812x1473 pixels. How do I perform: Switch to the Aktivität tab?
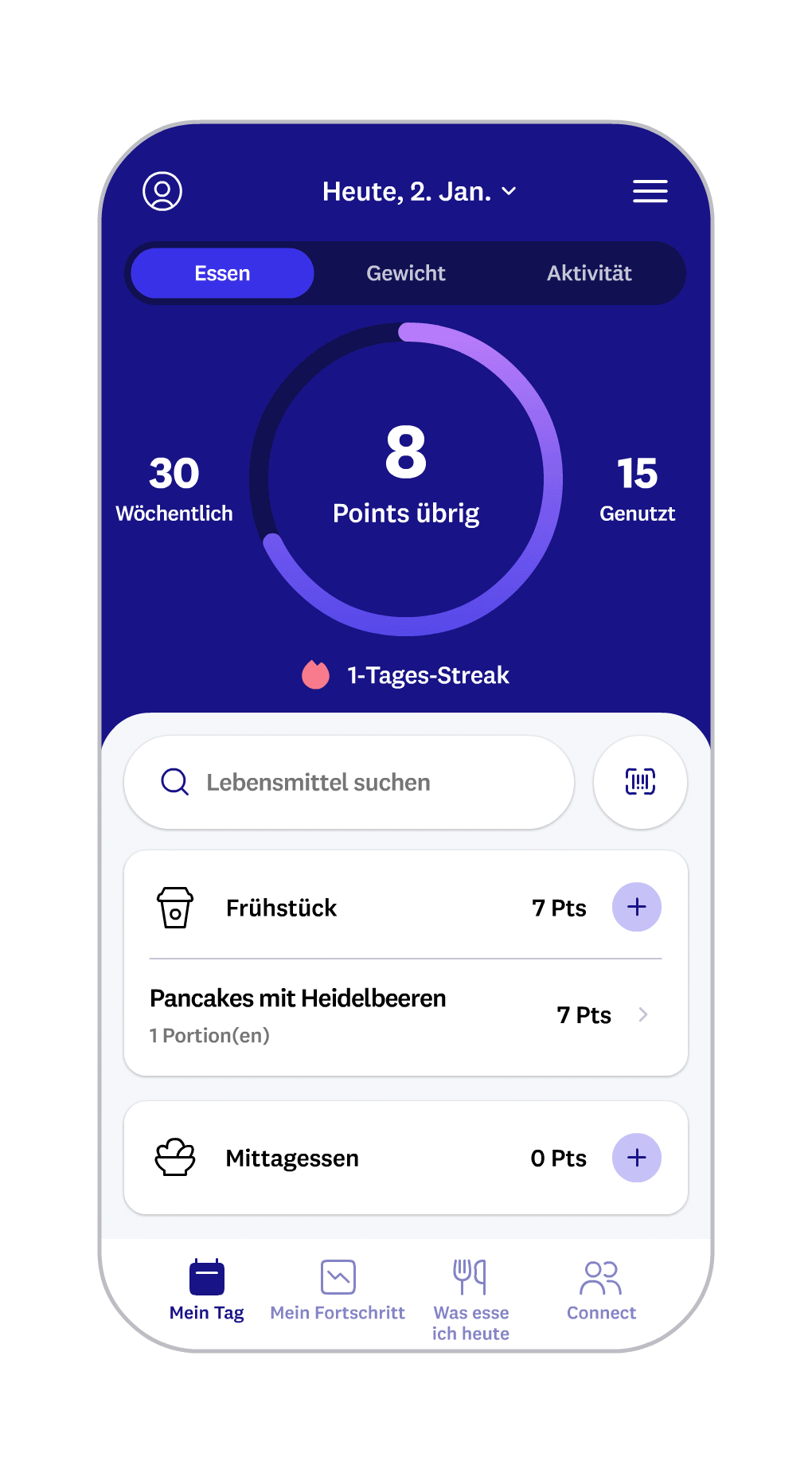click(x=589, y=273)
